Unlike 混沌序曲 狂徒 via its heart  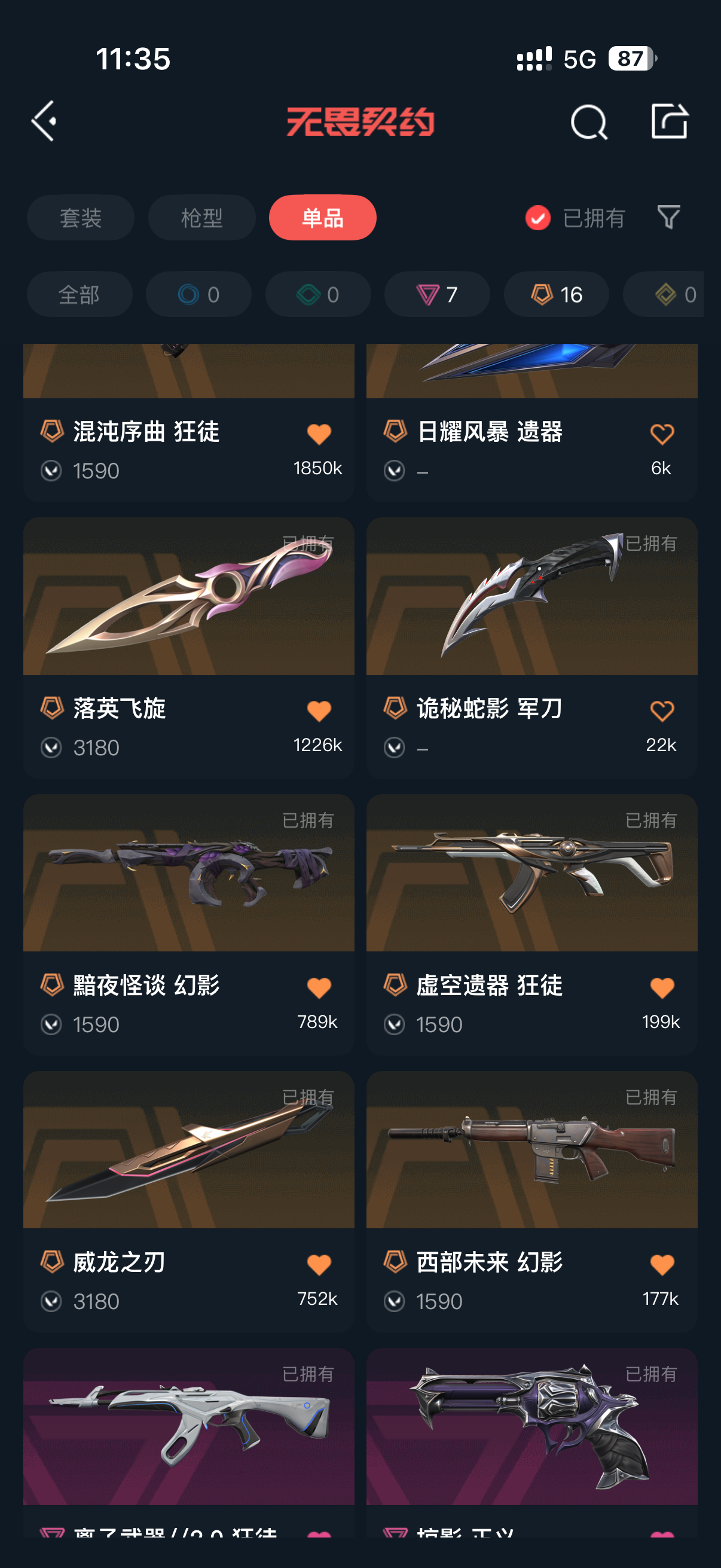pos(319,434)
